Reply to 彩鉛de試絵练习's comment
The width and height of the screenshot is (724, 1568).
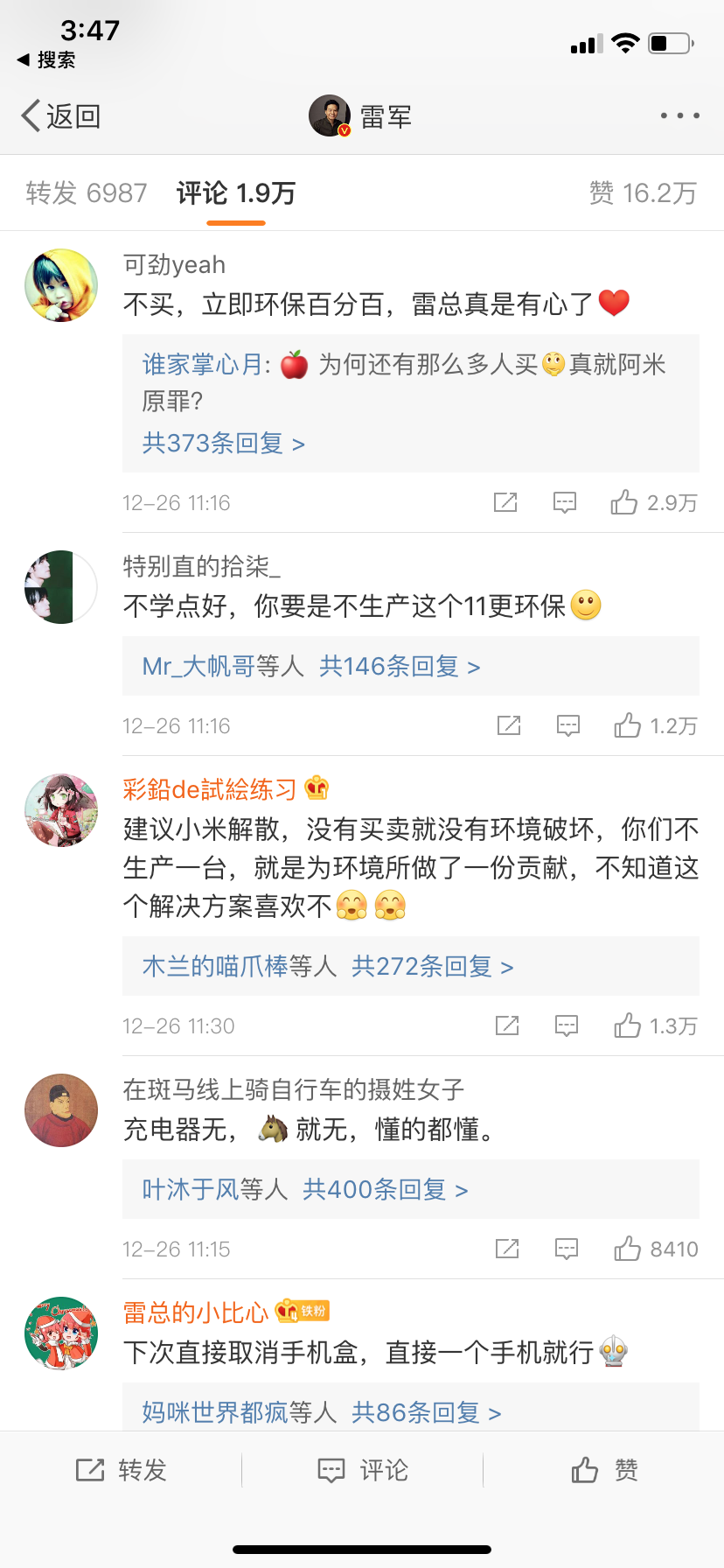567,1025
